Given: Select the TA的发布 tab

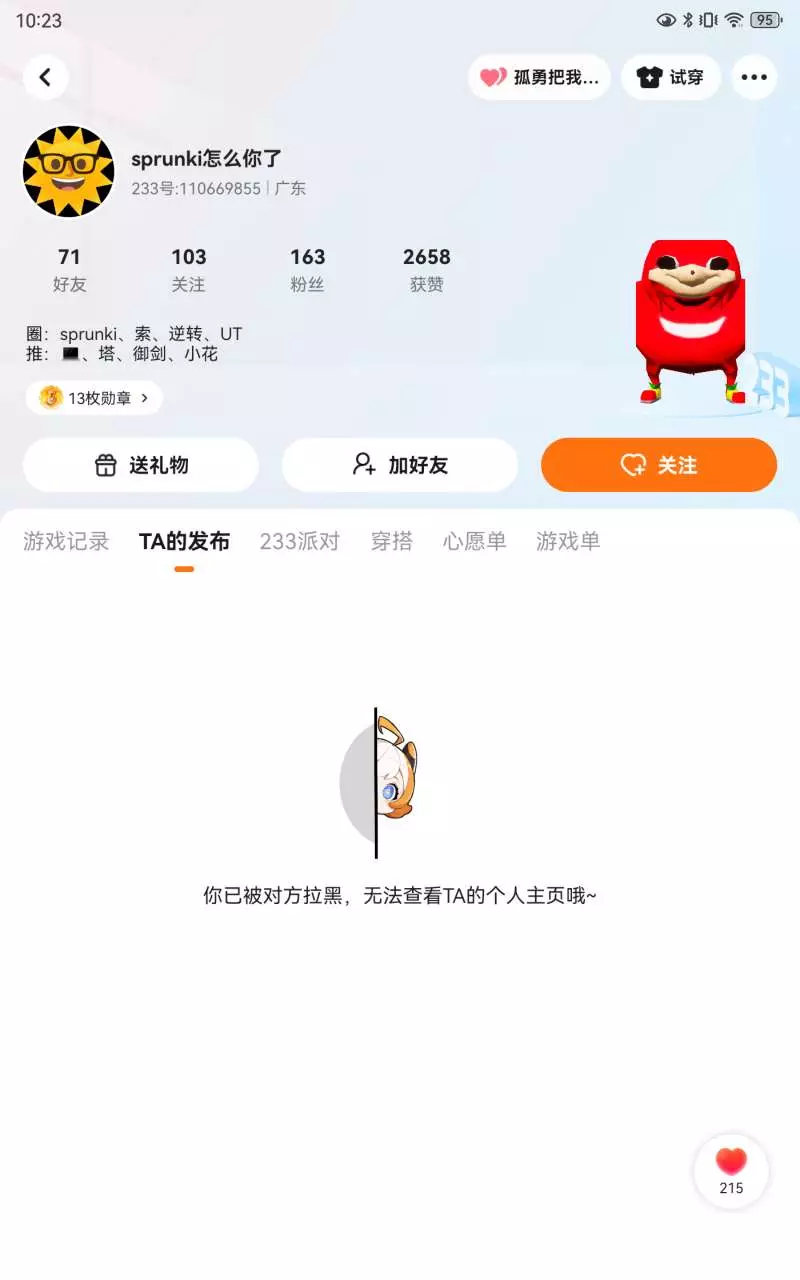Looking at the screenshot, I should tap(184, 541).
